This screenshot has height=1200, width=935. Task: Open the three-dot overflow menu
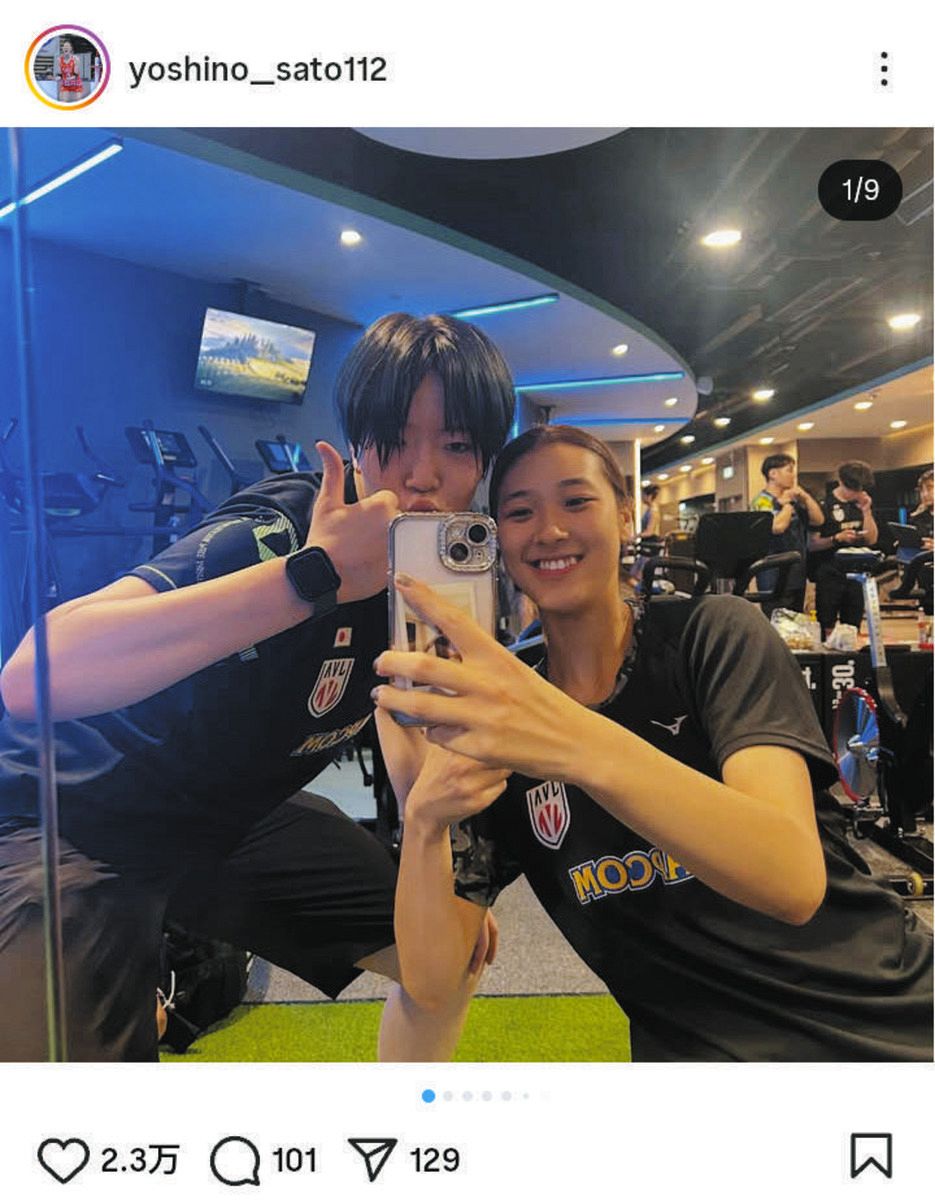883,69
